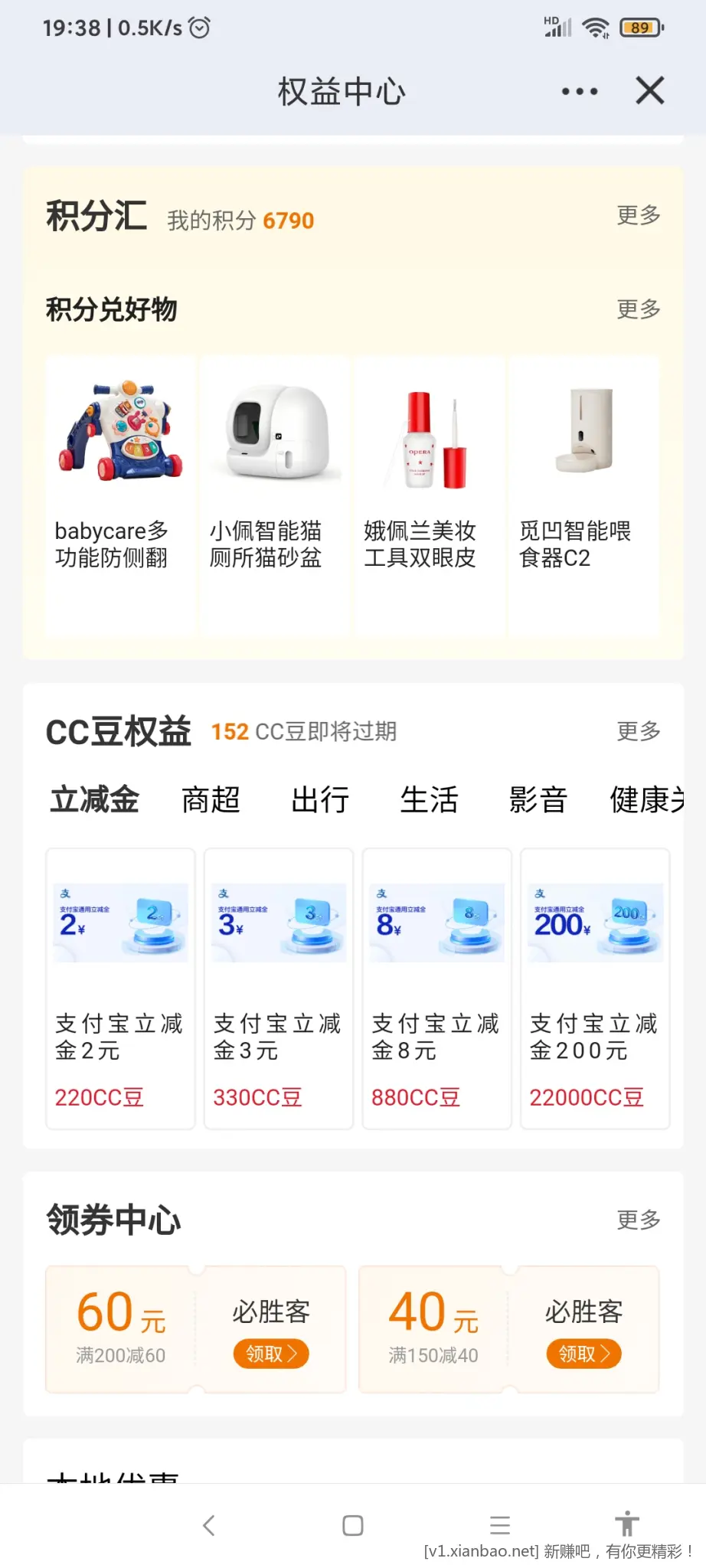Open 更多 in the 领券中心 section
The height and width of the screenshot is (1568, 706).
point(637,1220)
